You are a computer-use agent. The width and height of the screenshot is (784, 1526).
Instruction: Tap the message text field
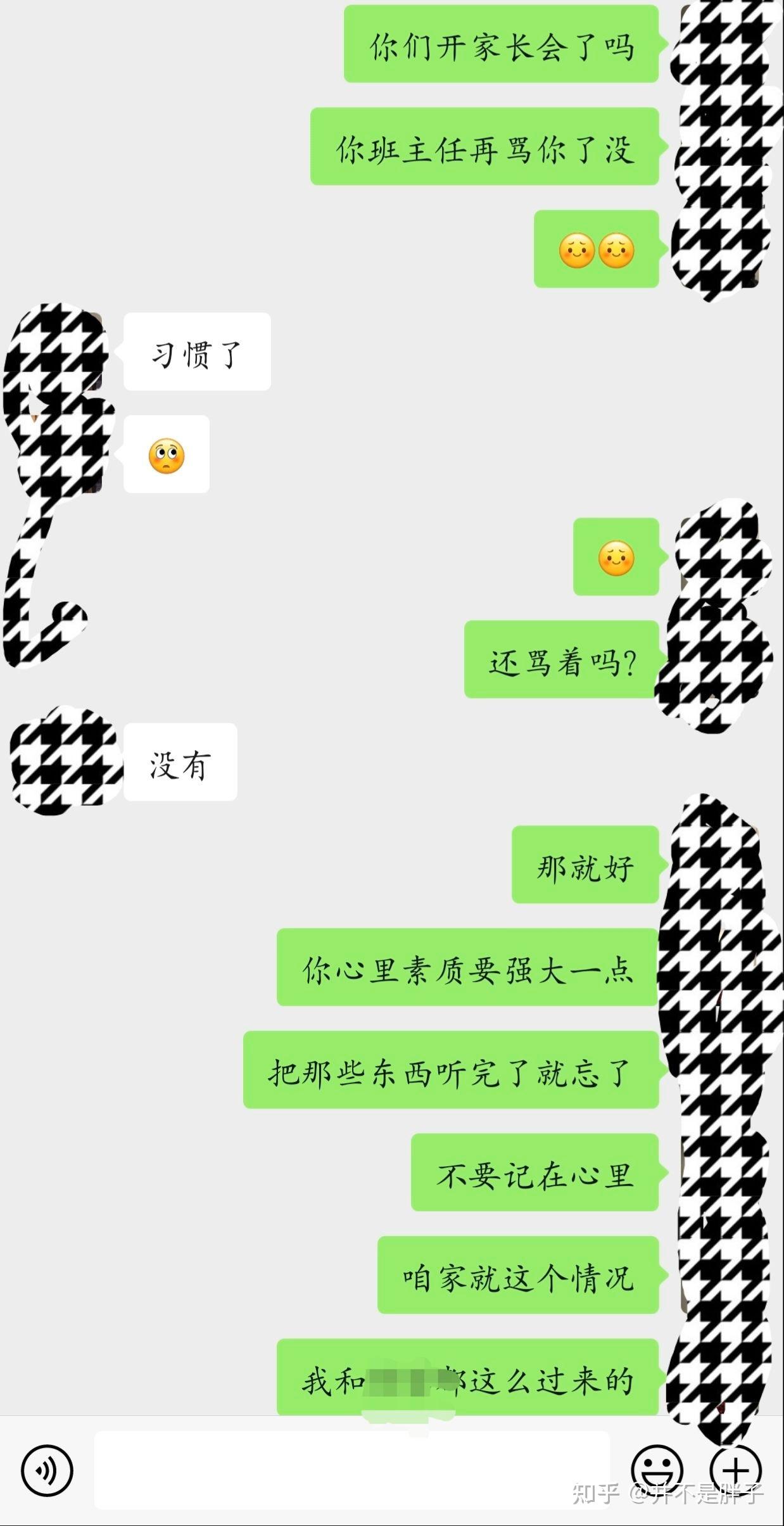(x=351, y=1470)
